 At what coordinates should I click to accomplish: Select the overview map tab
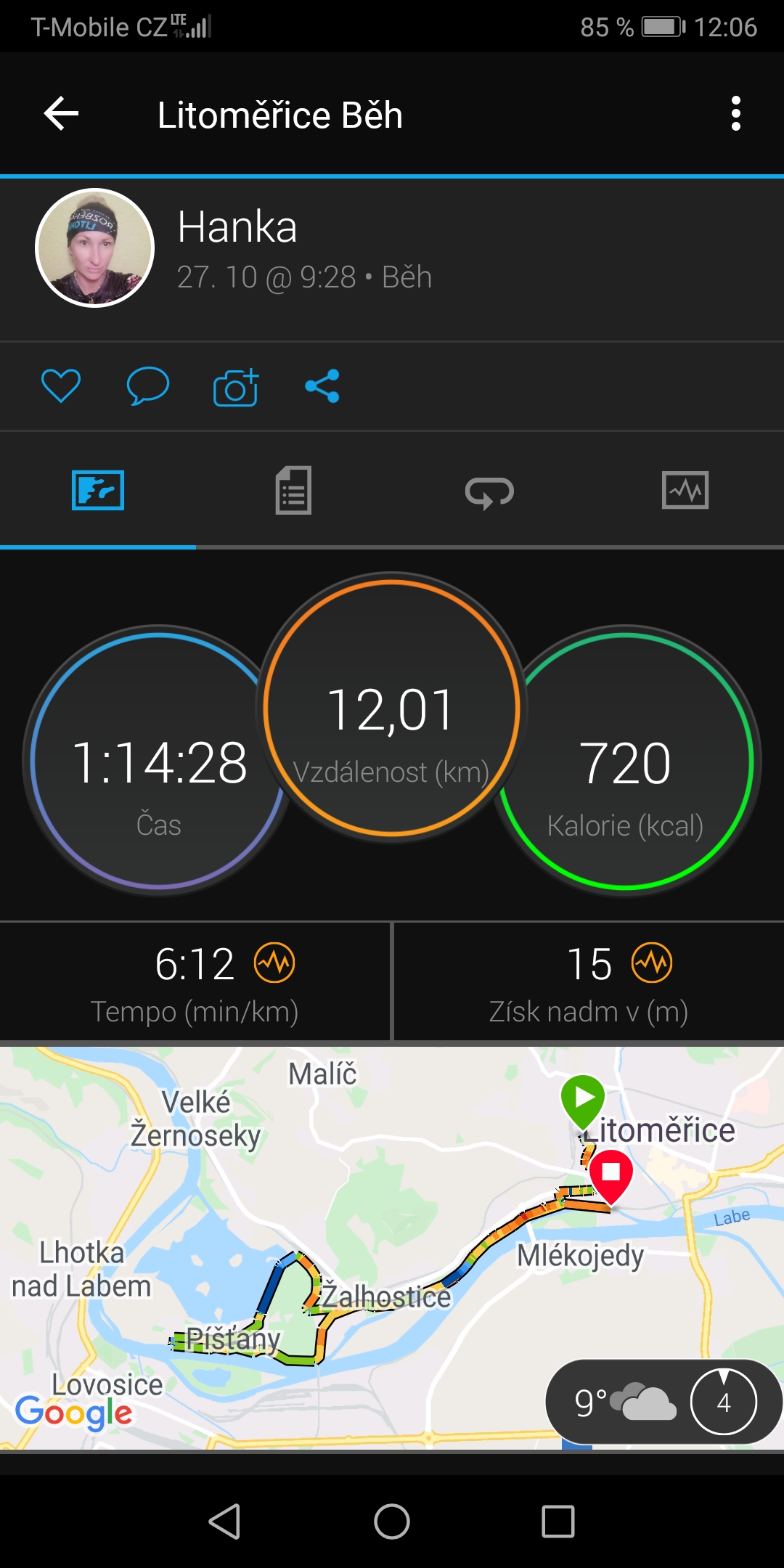pyautogui.click(x=98, y=491)
